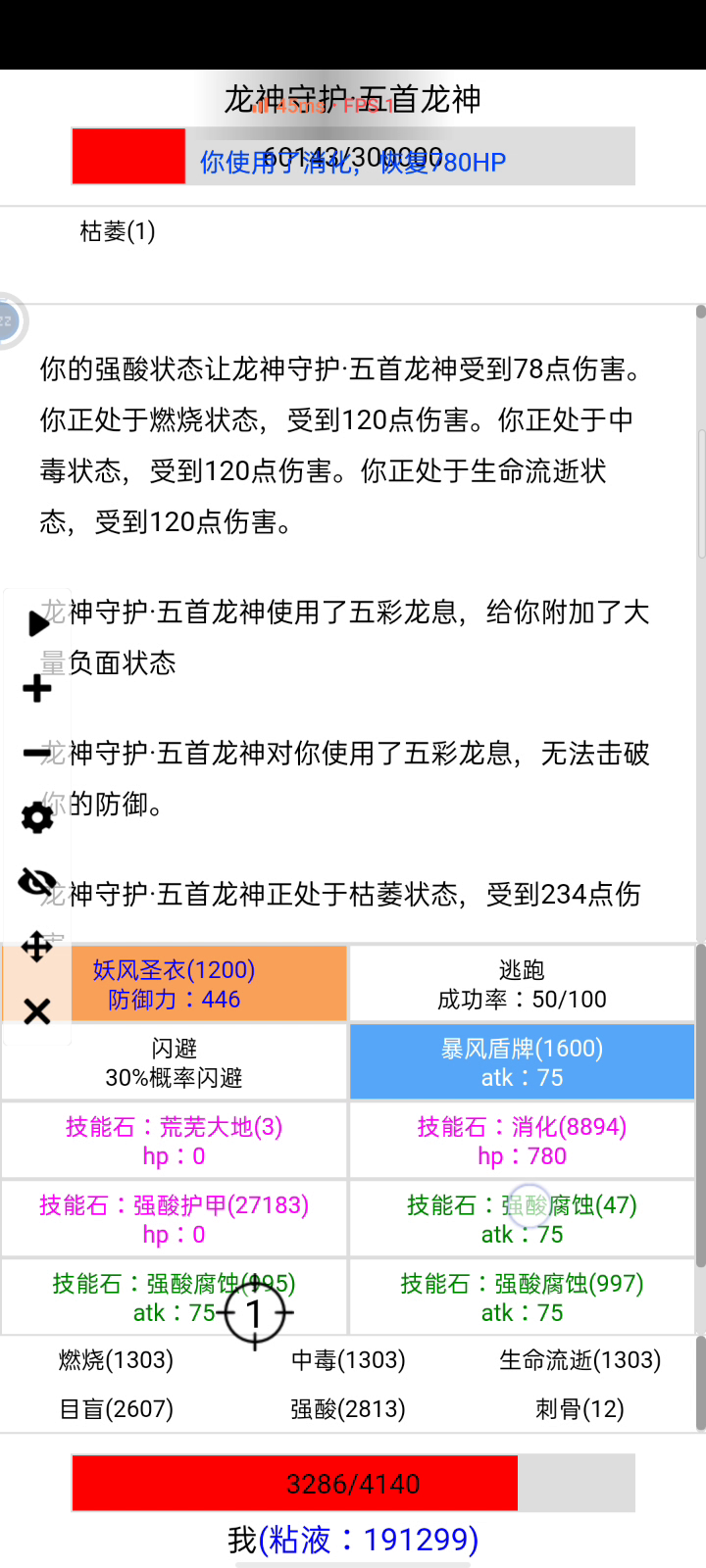Select the 妖风圣衣 armor button
706x1568 pixels.
[x=175, y=984]
